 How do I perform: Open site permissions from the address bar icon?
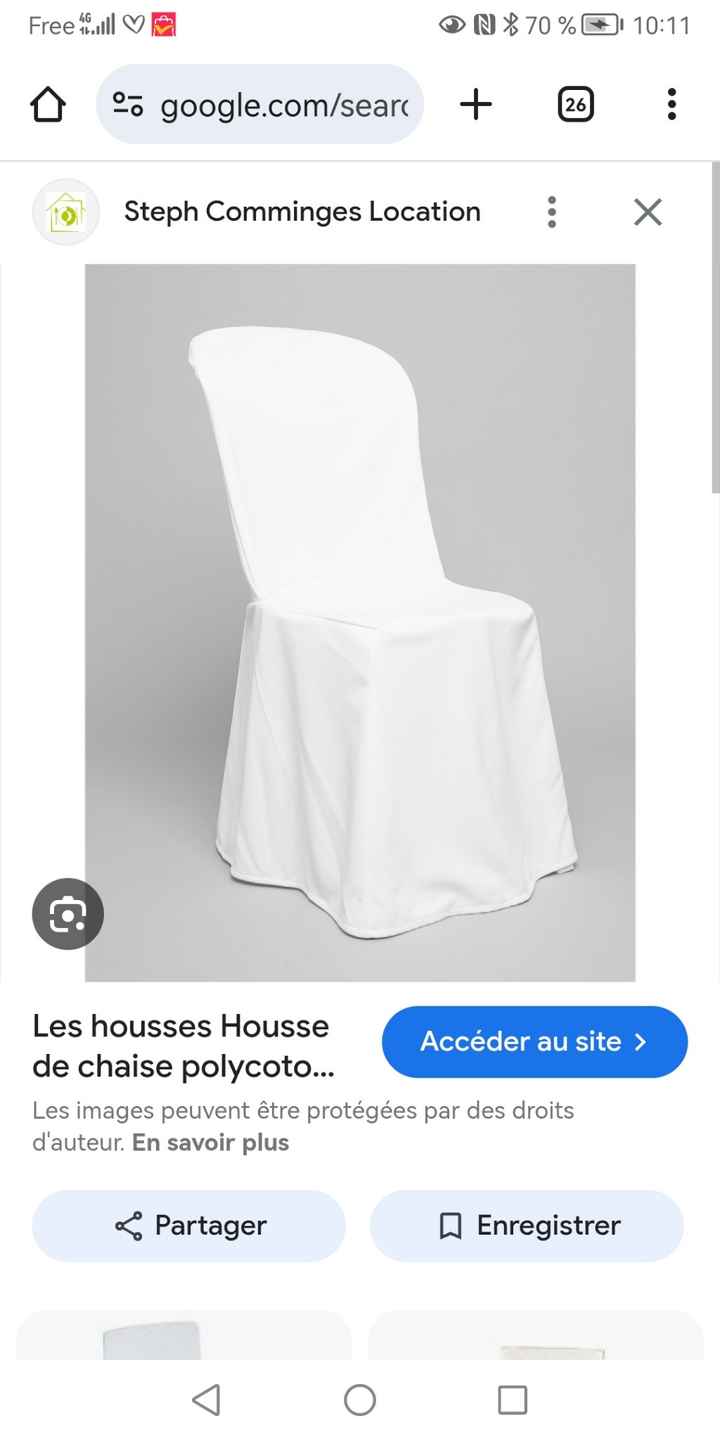128,103
